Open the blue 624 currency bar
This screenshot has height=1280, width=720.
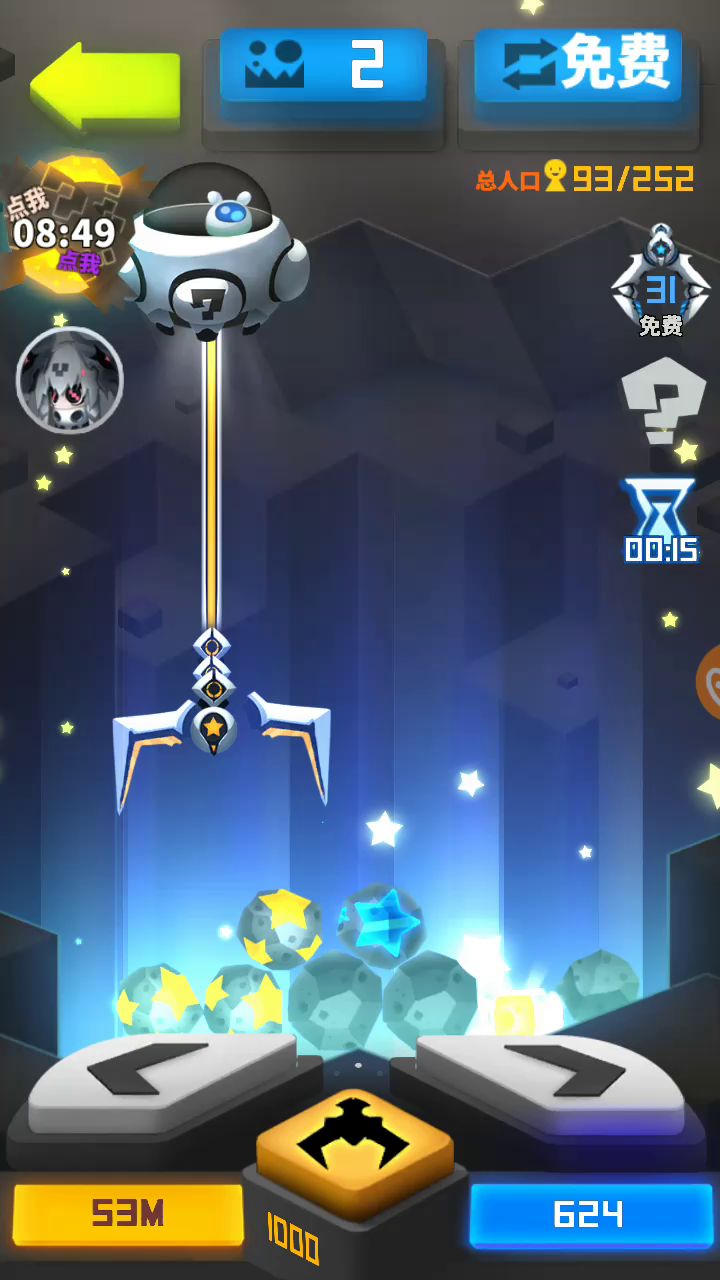pos(590,1214)
